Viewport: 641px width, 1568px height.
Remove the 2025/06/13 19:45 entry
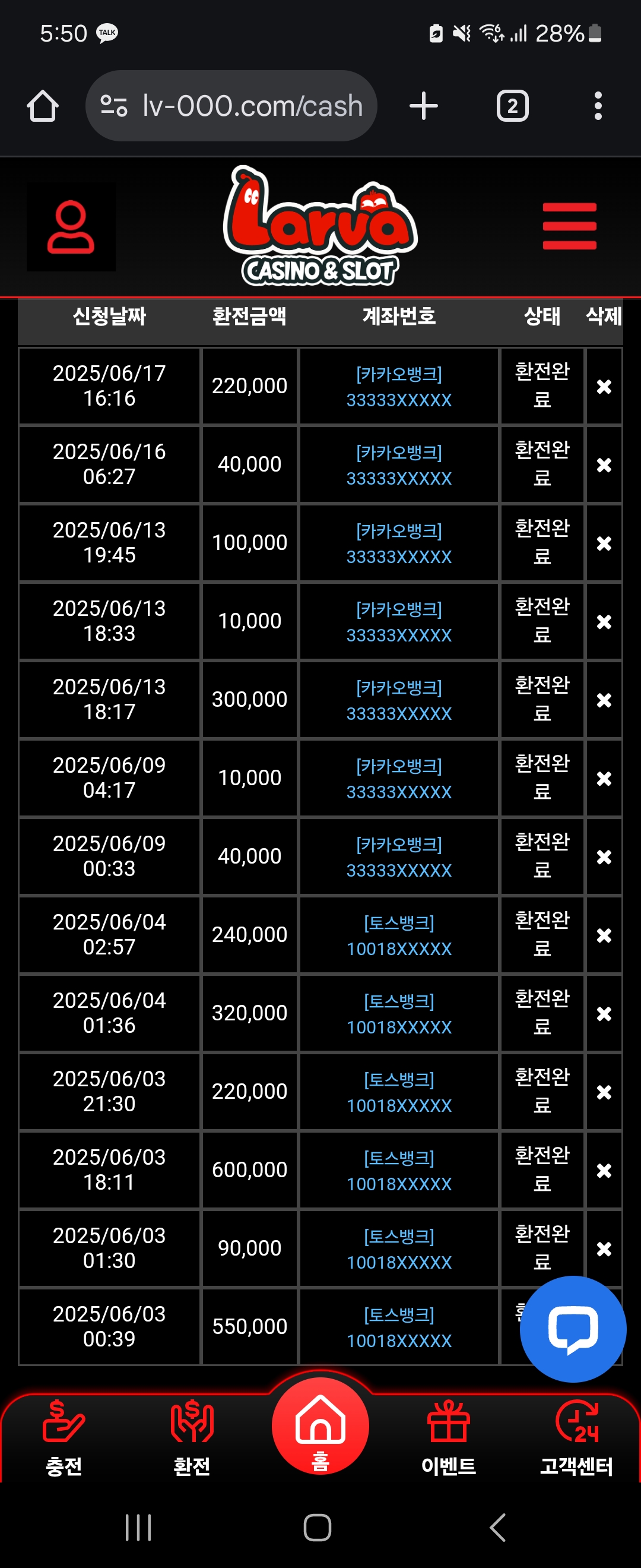pos(603,543)
